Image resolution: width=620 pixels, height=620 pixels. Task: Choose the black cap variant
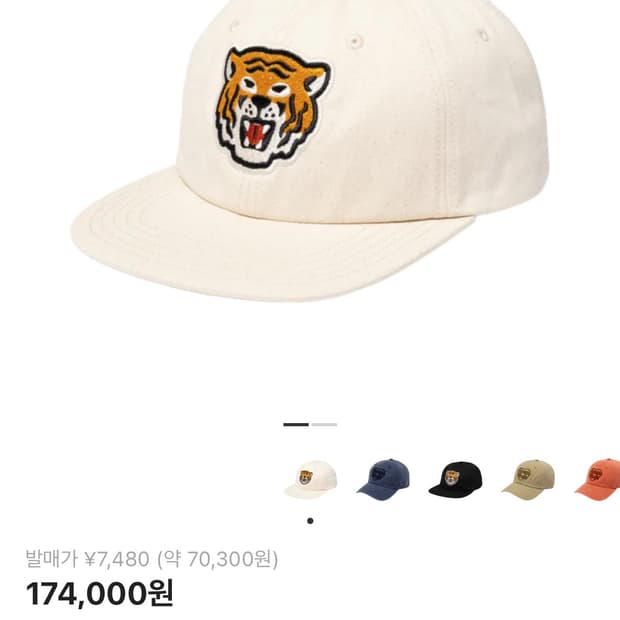(x=455, y=480)
